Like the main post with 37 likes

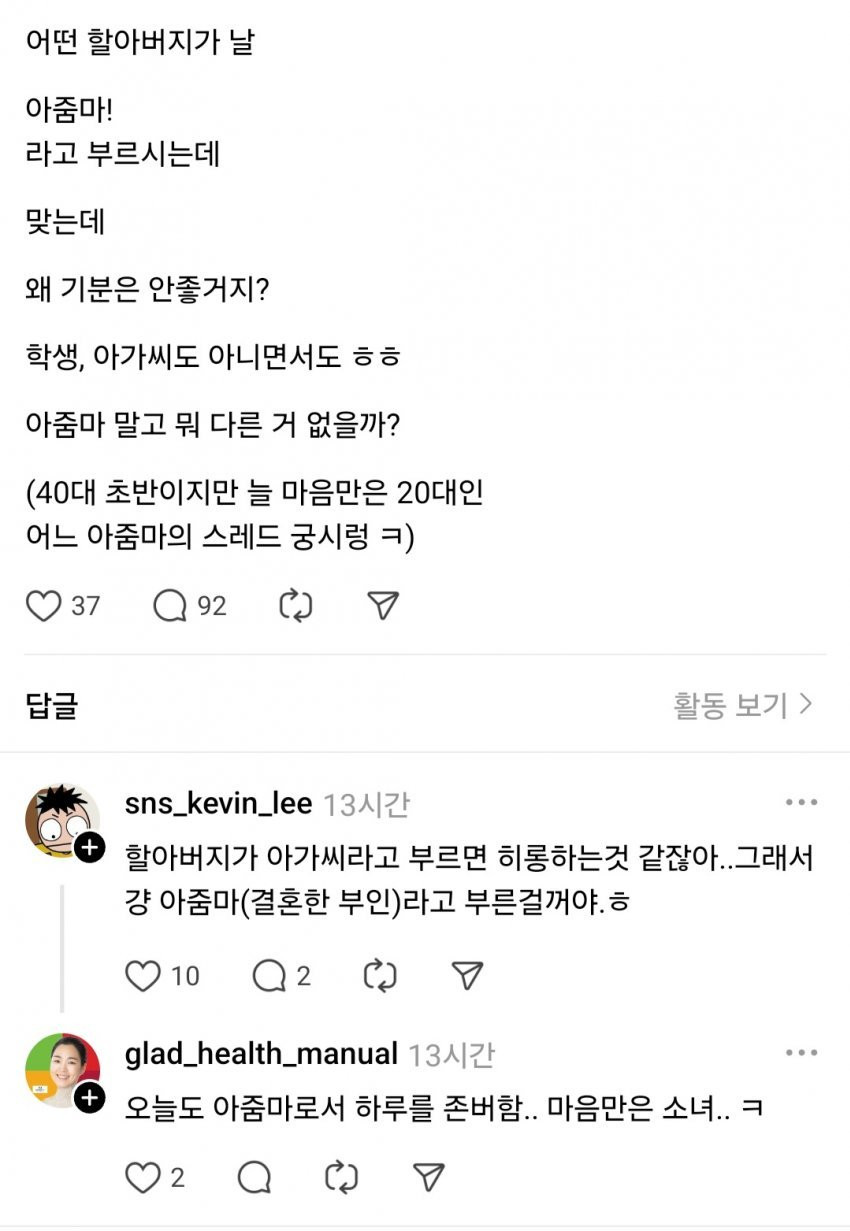(44, 606)
